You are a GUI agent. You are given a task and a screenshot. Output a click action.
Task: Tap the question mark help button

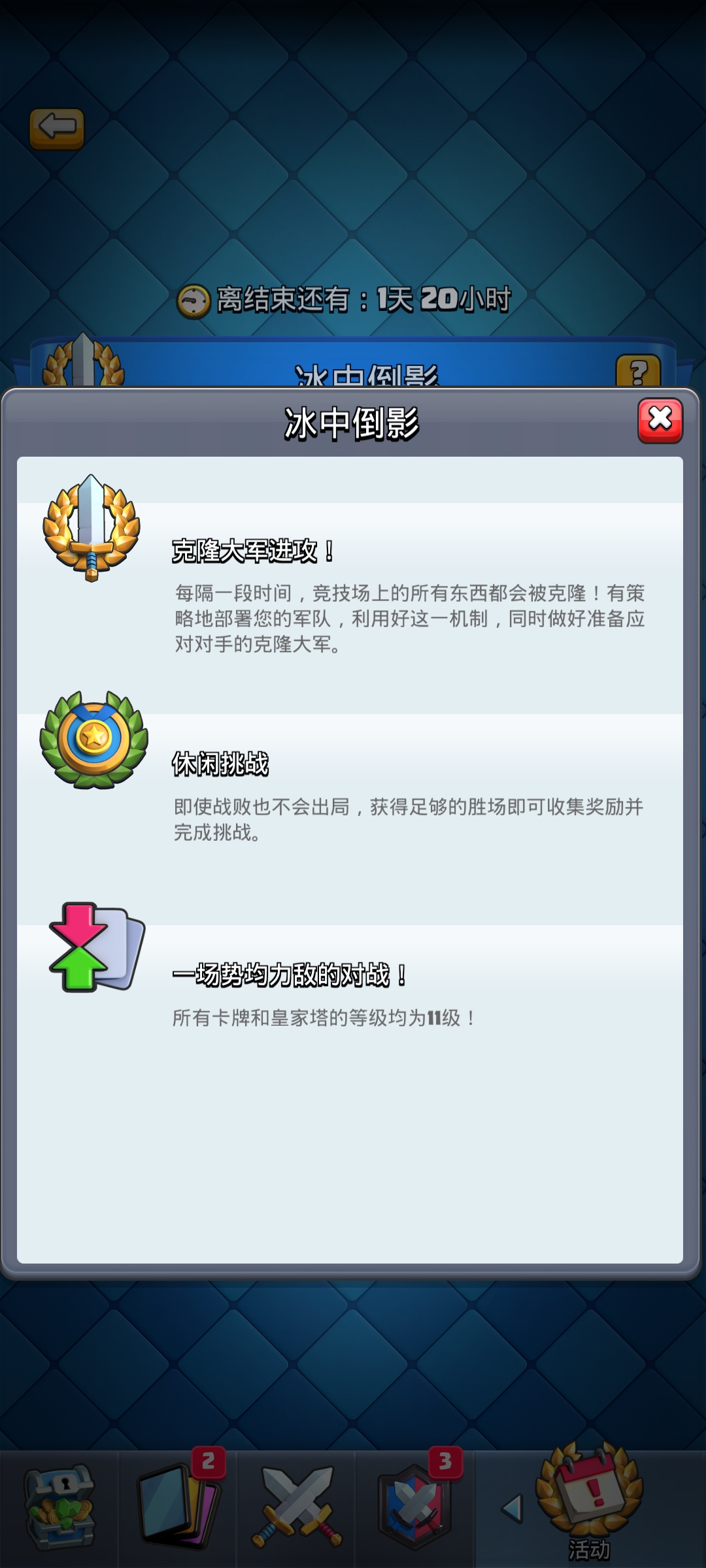(638, 372)
